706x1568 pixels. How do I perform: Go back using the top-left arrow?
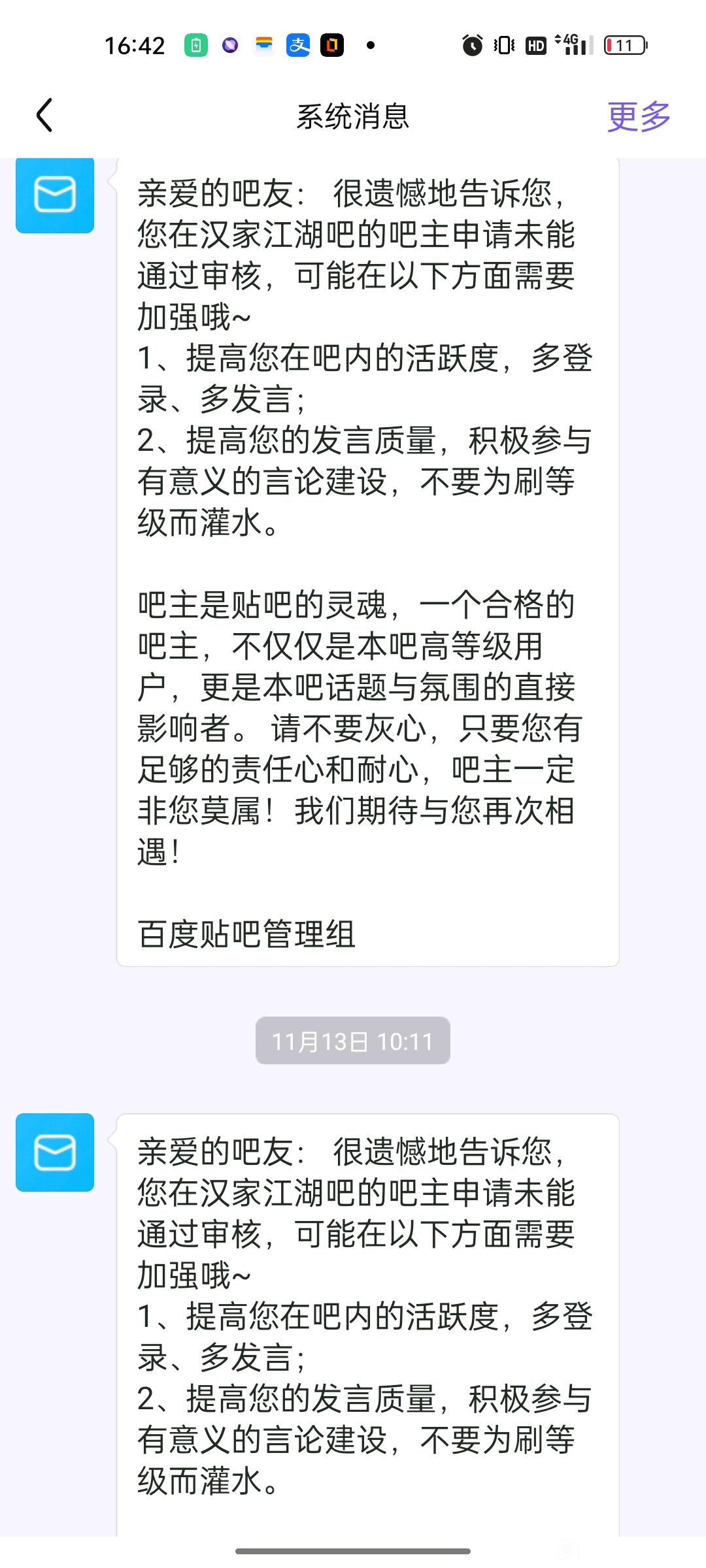click(x=44, y=116)
